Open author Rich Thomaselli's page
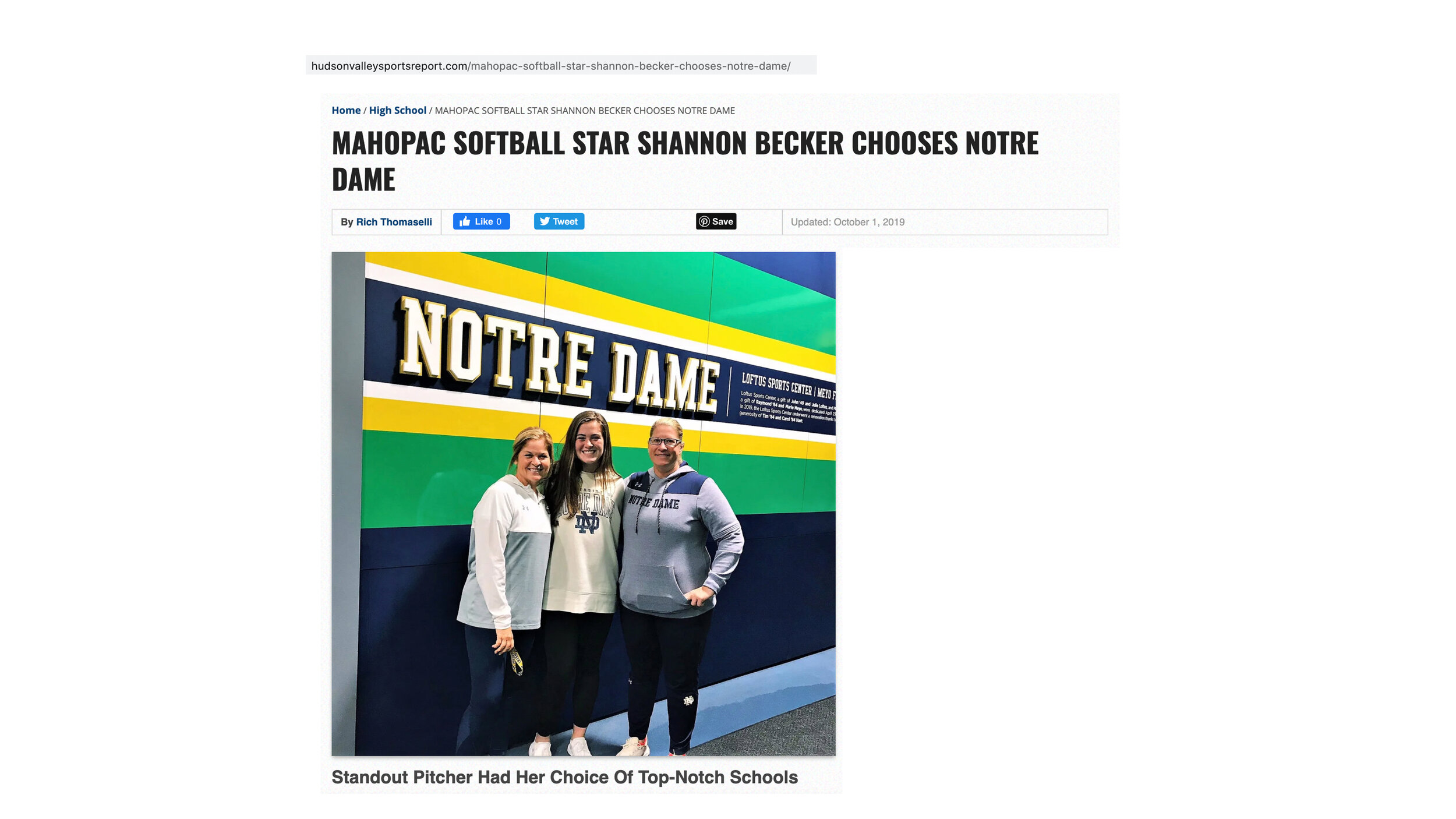 (394, 222)
